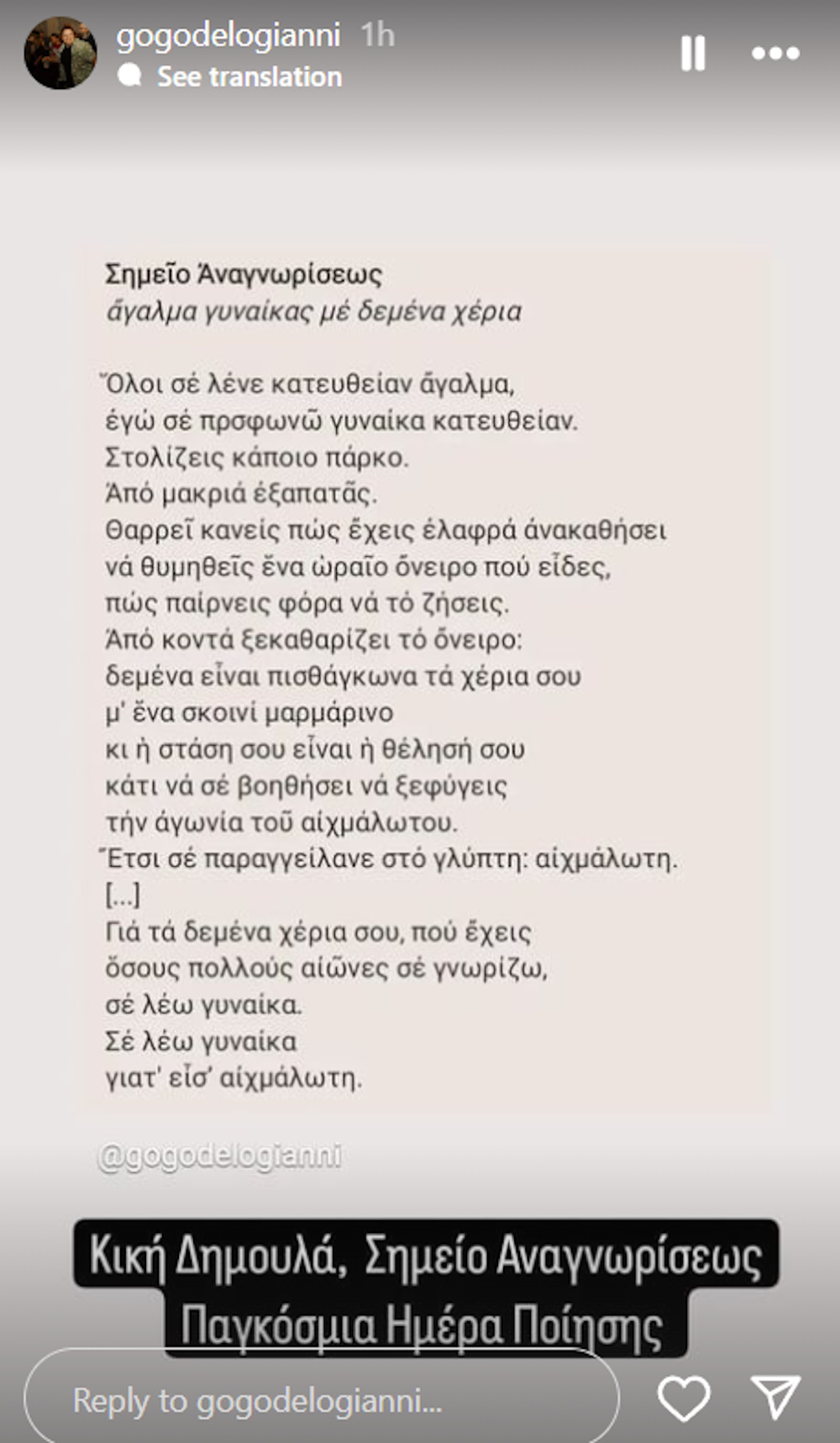840x1443 pixels.
Task: Tap the @gogodelogianni mention sticker
Action: (220, 1156)
